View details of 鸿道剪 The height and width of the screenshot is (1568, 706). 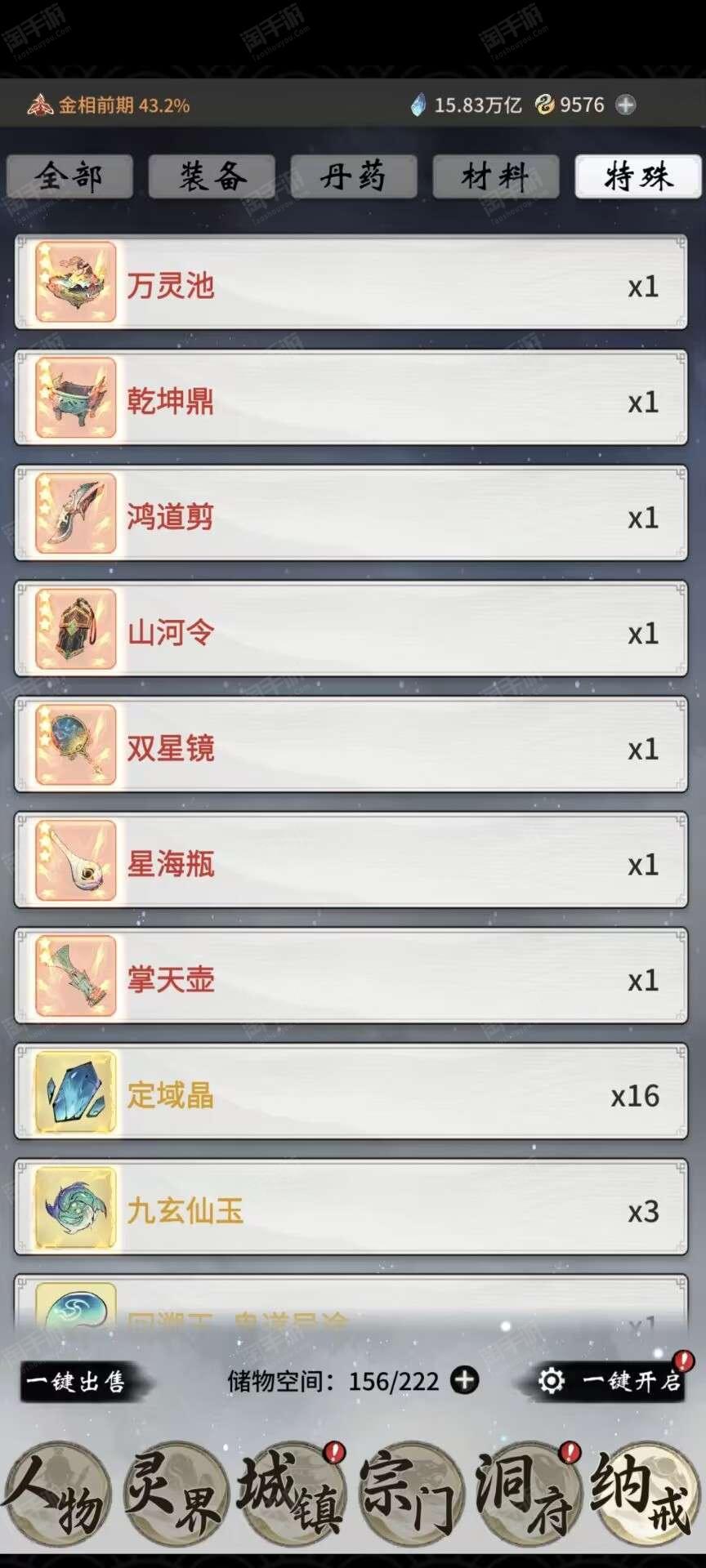tap(351, 514)
